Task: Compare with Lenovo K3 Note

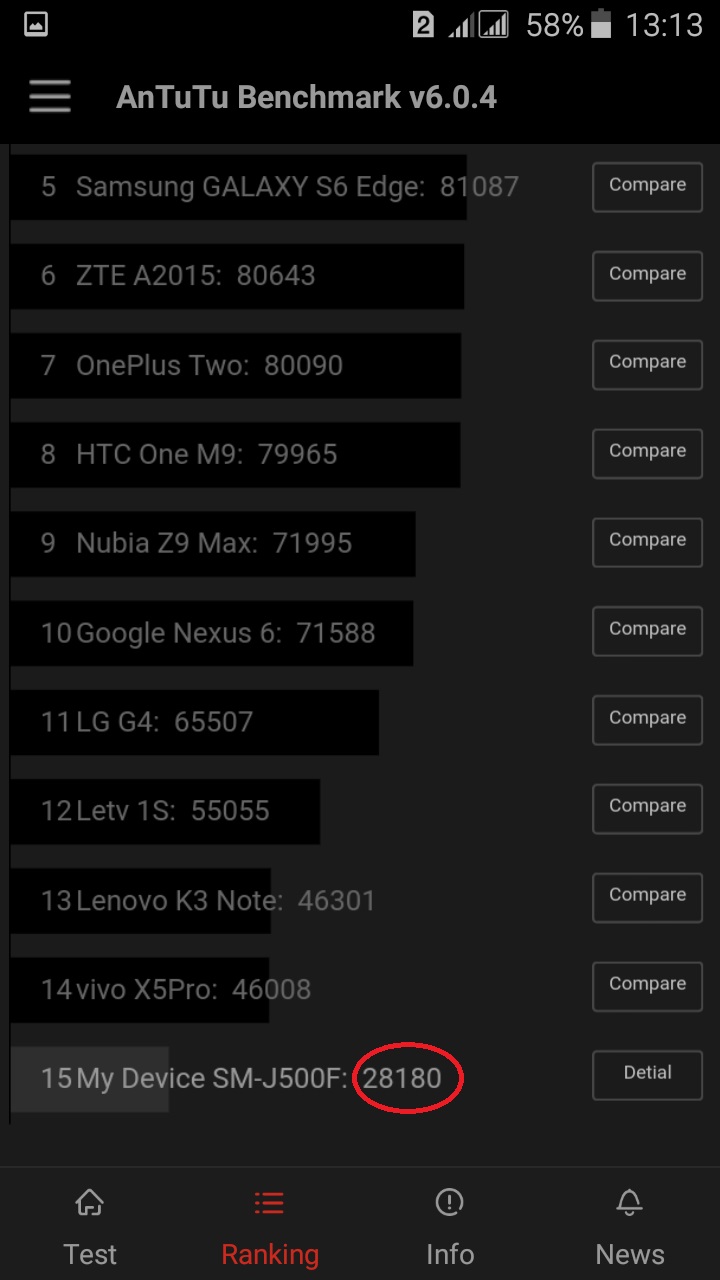Action: [647, 897]
